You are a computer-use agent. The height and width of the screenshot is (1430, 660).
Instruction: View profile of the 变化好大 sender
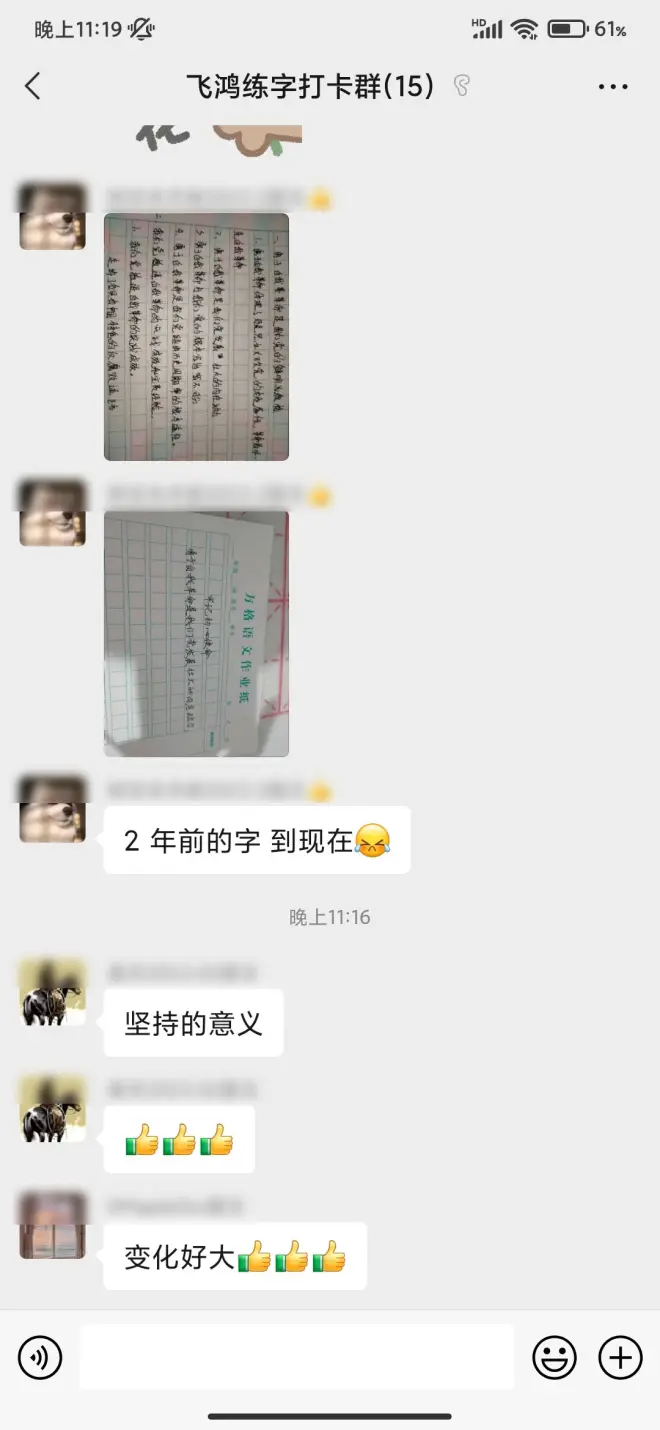pos(53,1225)
